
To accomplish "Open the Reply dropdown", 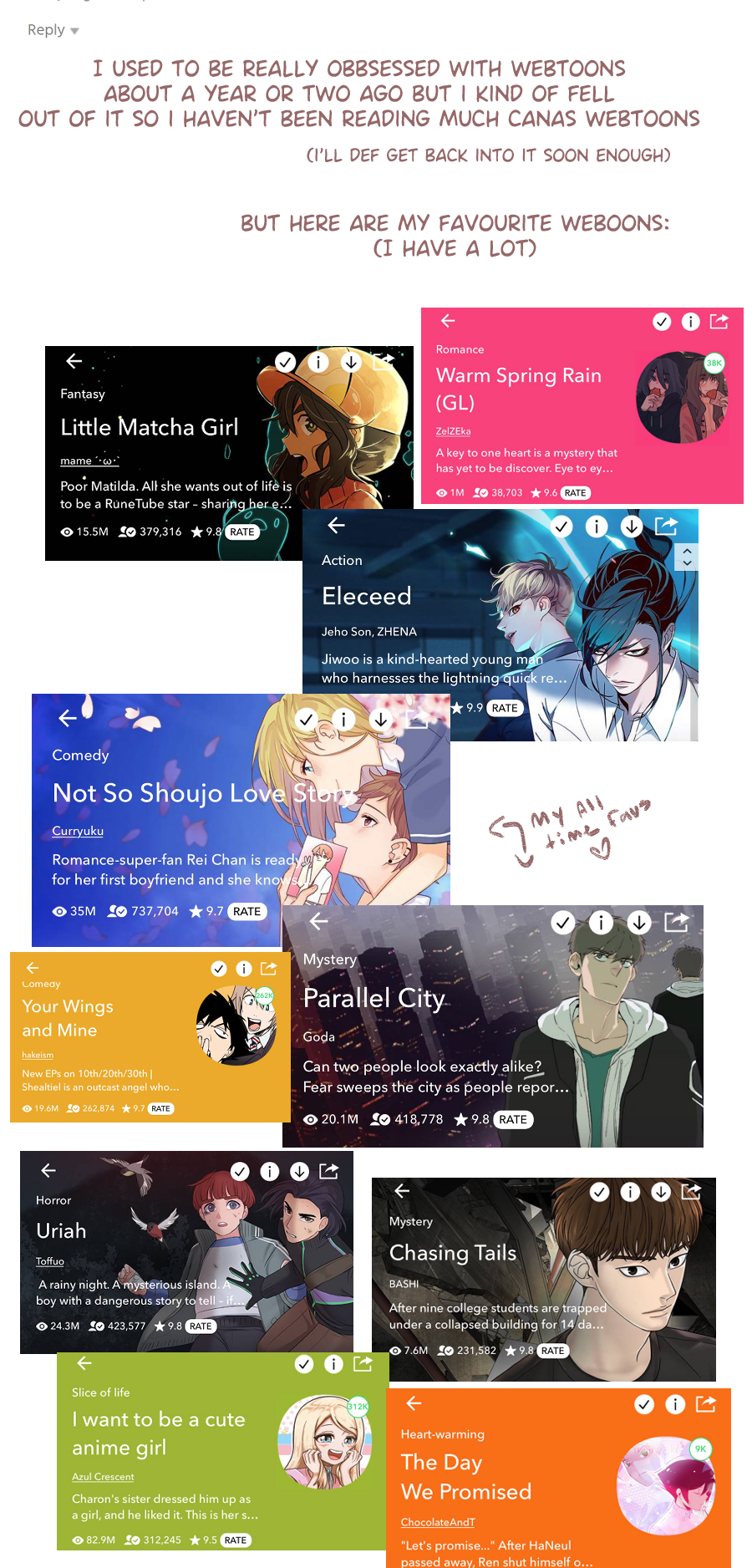I will tap(53, 30).
